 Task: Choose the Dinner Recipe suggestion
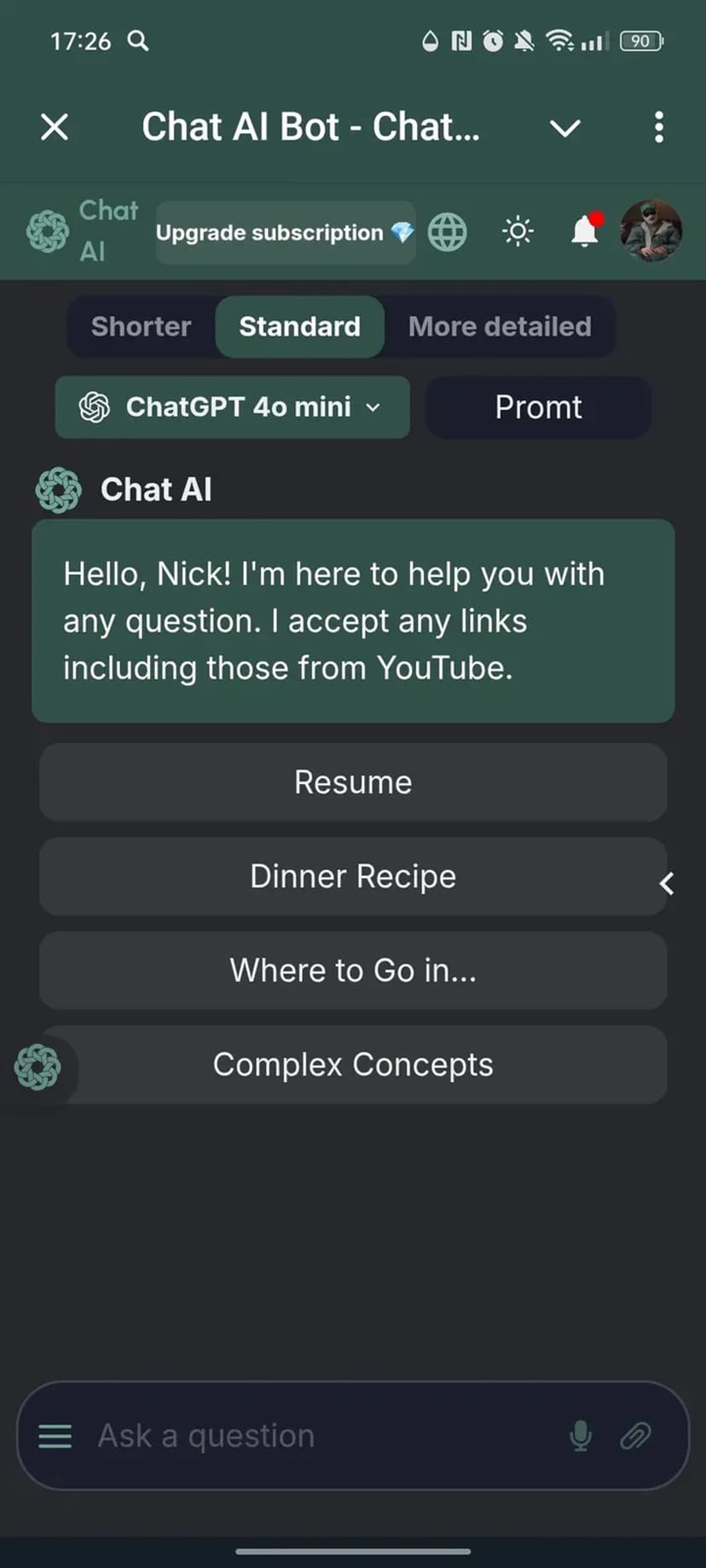coord(353,876)
